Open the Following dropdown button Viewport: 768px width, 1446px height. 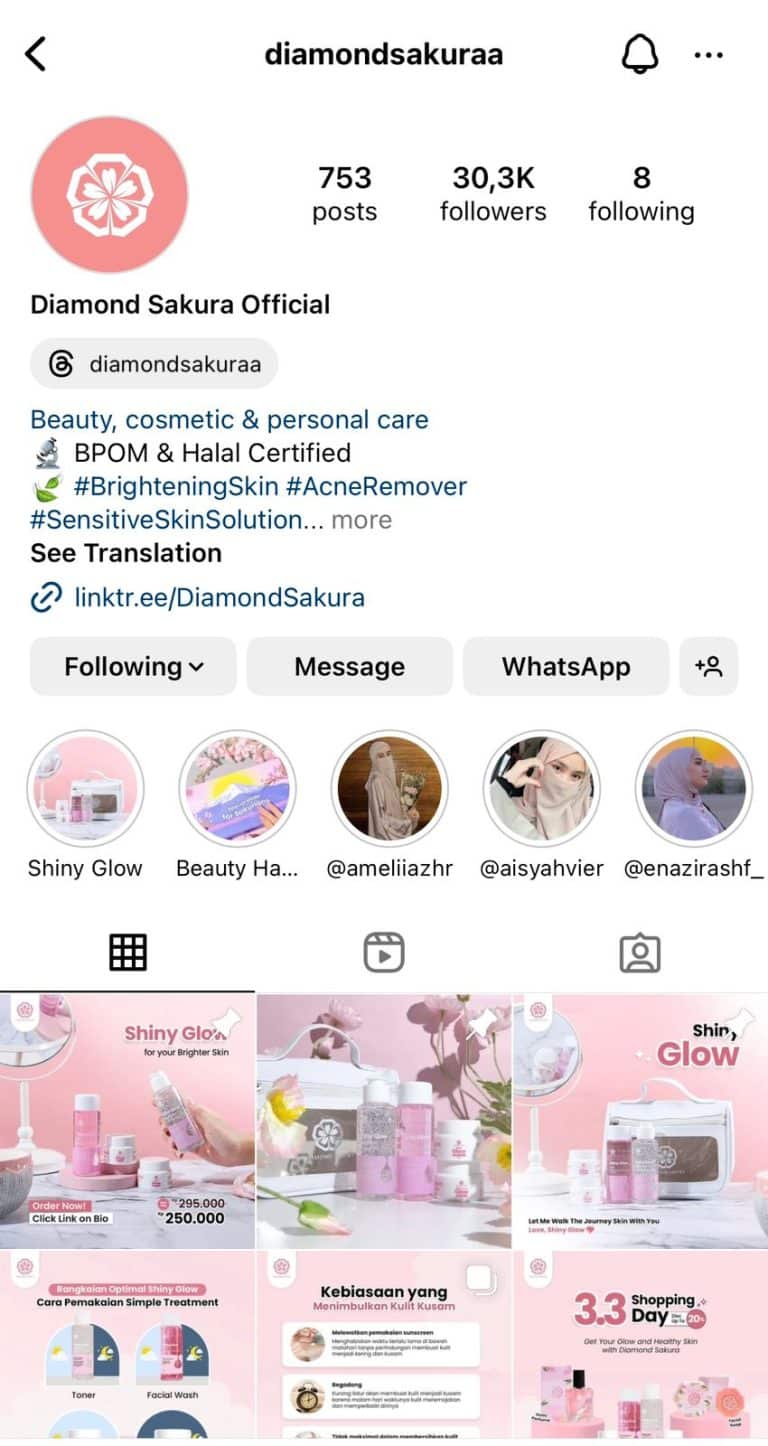click(x=133, y=666)
